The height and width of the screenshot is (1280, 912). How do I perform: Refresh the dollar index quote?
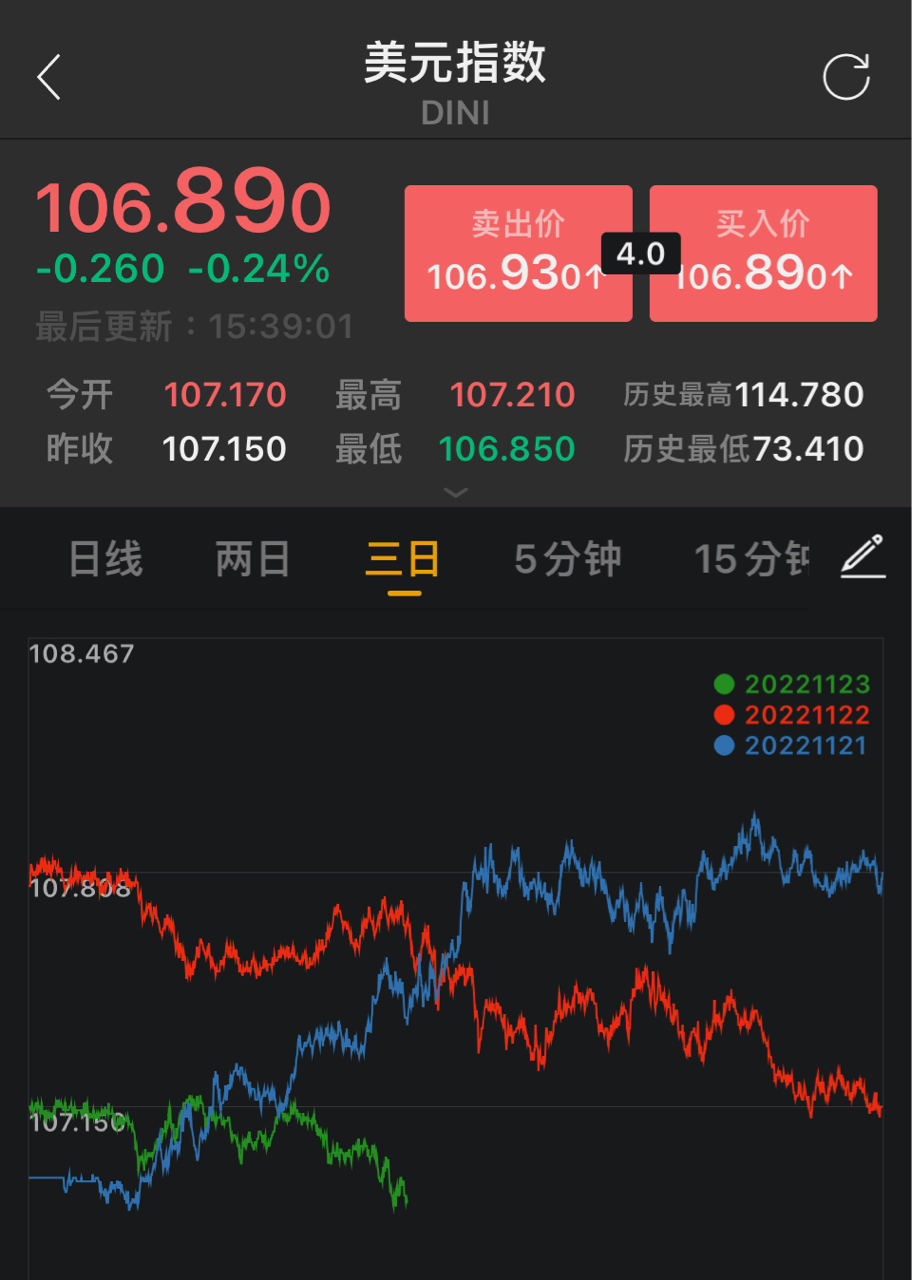point(846,78)
